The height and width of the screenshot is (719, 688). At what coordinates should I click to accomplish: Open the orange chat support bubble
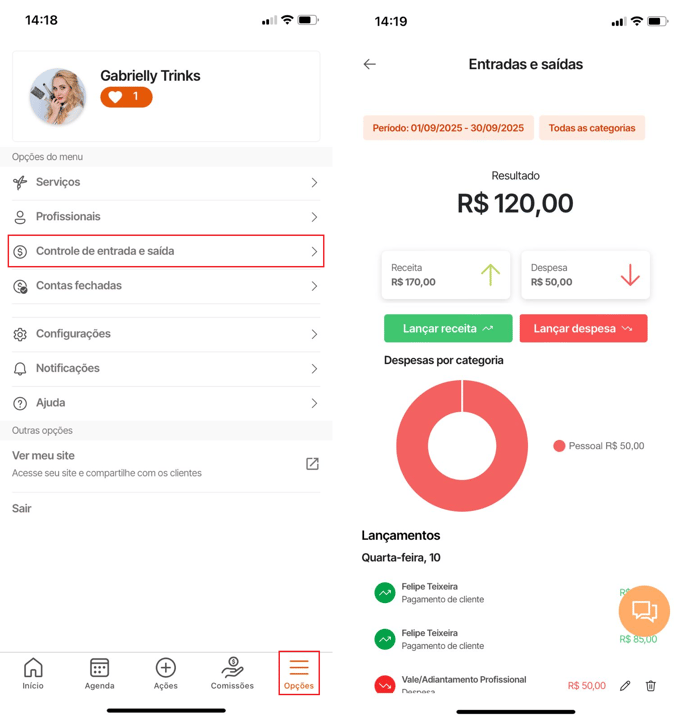pos(644,611)
